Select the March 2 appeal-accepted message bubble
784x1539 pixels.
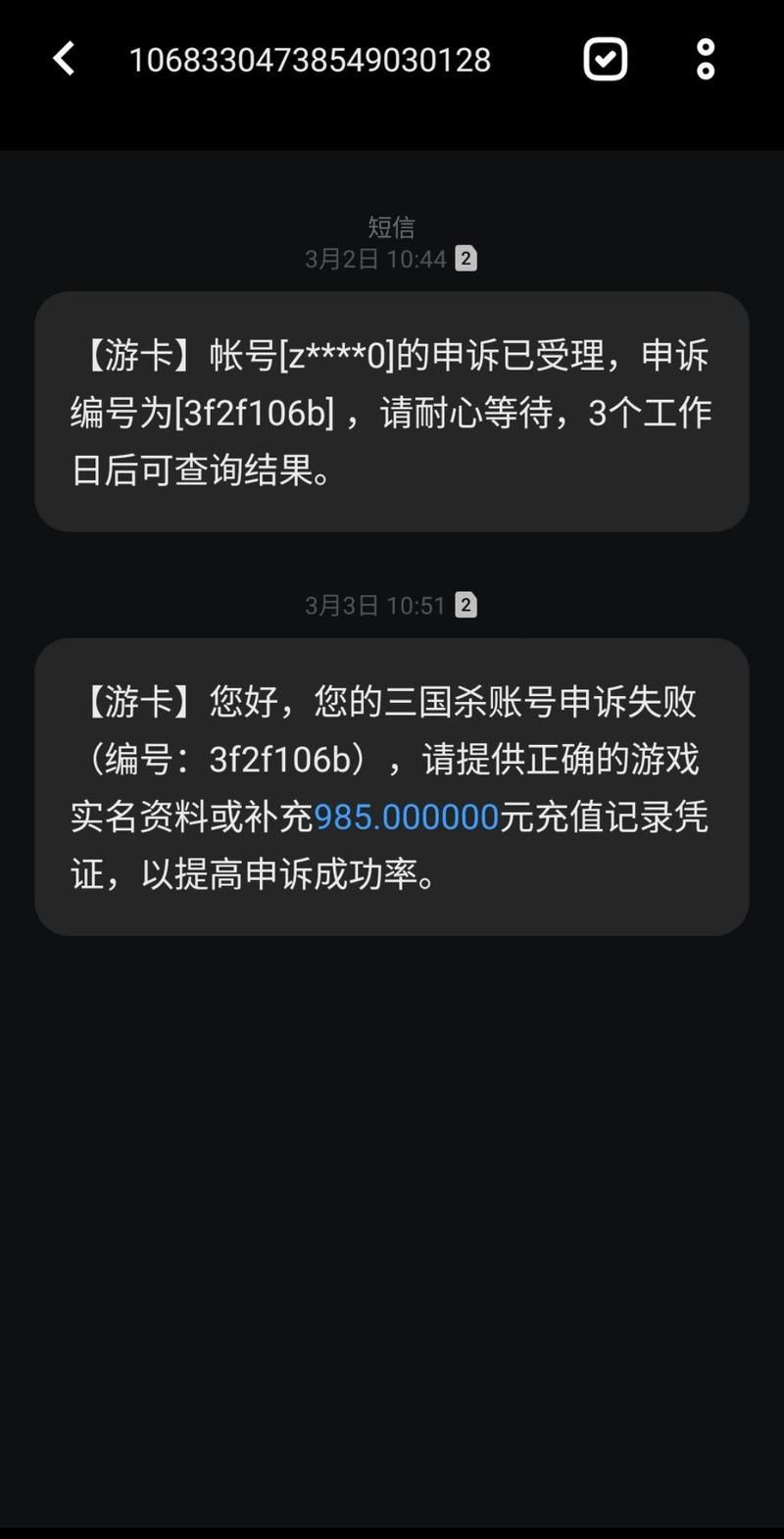392,412
